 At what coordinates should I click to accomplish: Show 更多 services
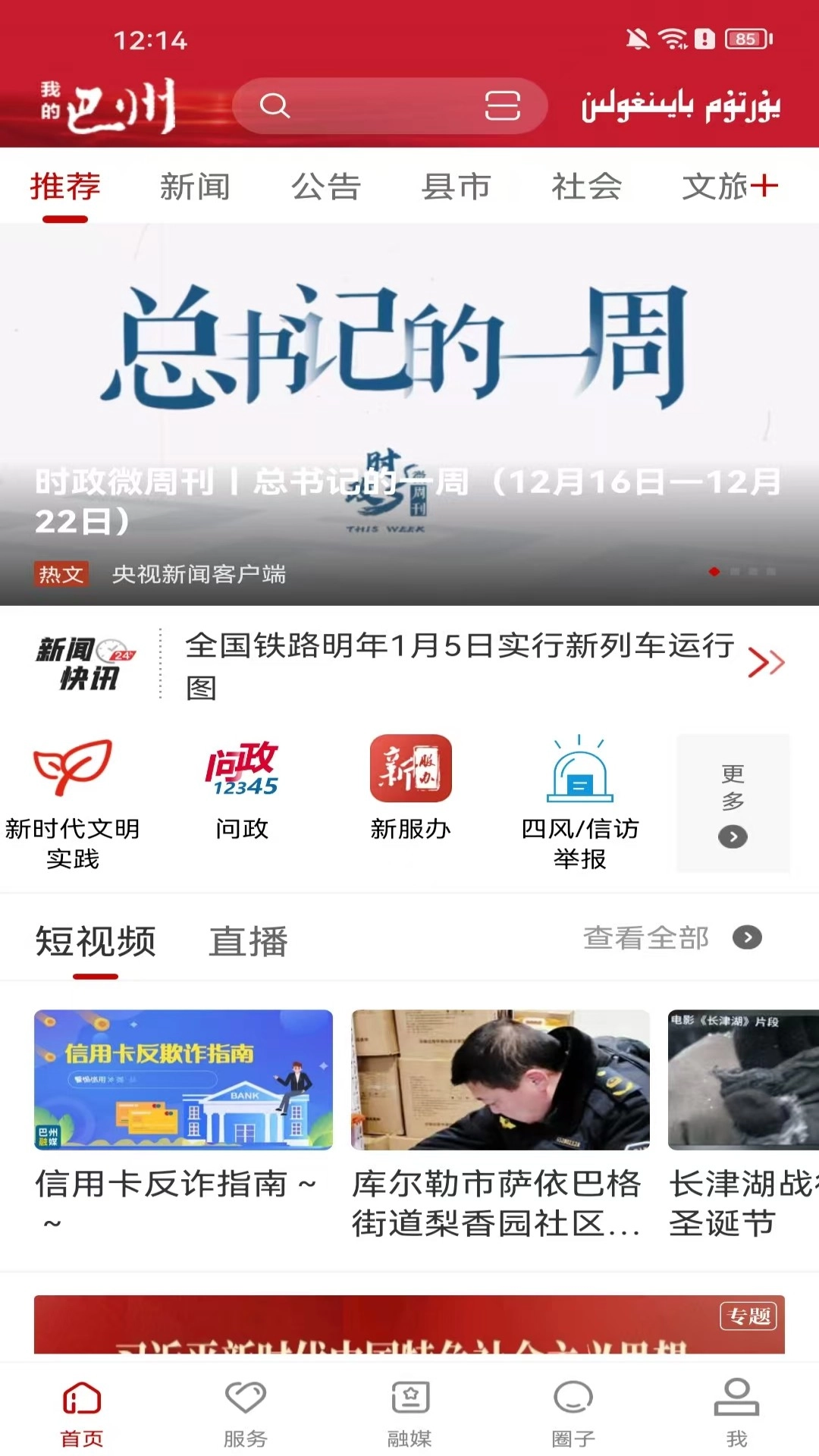point(733,804)
